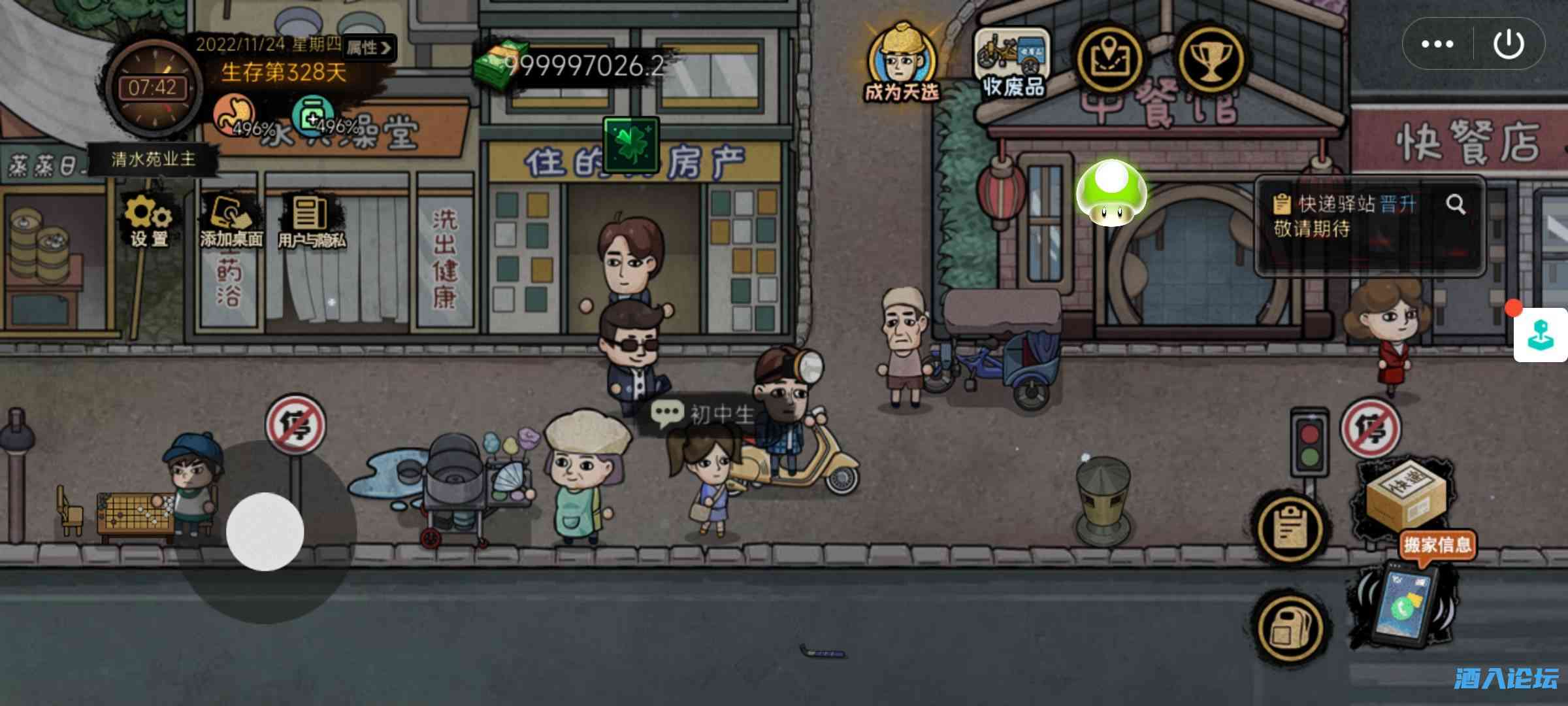
Task: Tap 添加桌面 add to desktop
Action: click(x=231, y=221)
